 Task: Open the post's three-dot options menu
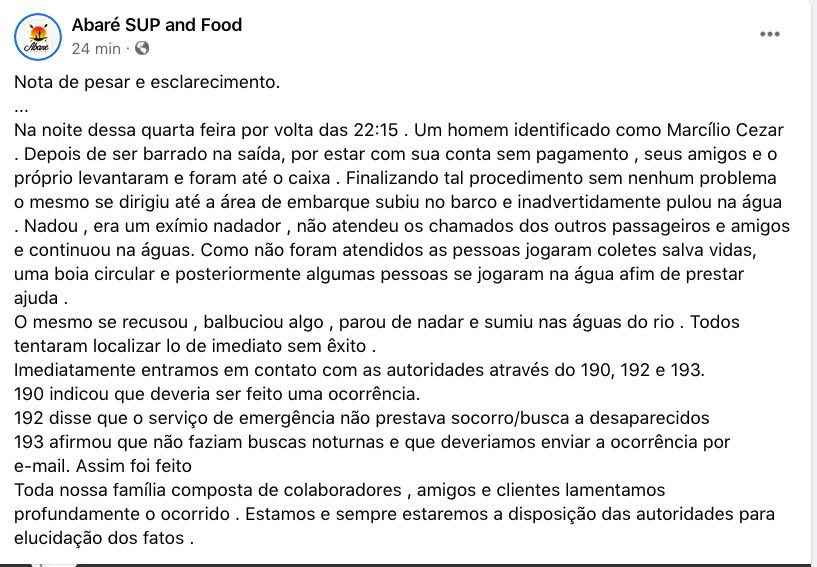pos(769,34)
